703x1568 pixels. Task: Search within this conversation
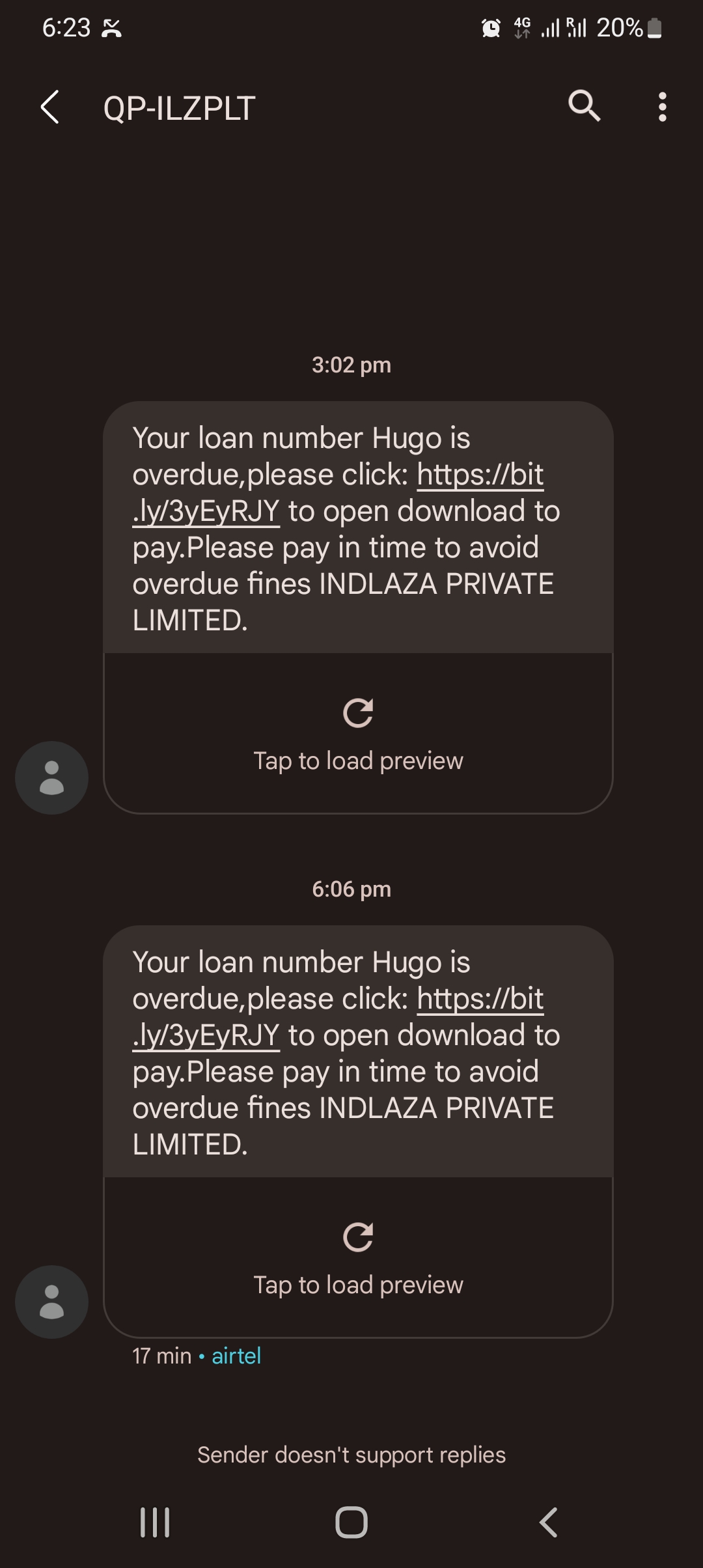[584, 106]
